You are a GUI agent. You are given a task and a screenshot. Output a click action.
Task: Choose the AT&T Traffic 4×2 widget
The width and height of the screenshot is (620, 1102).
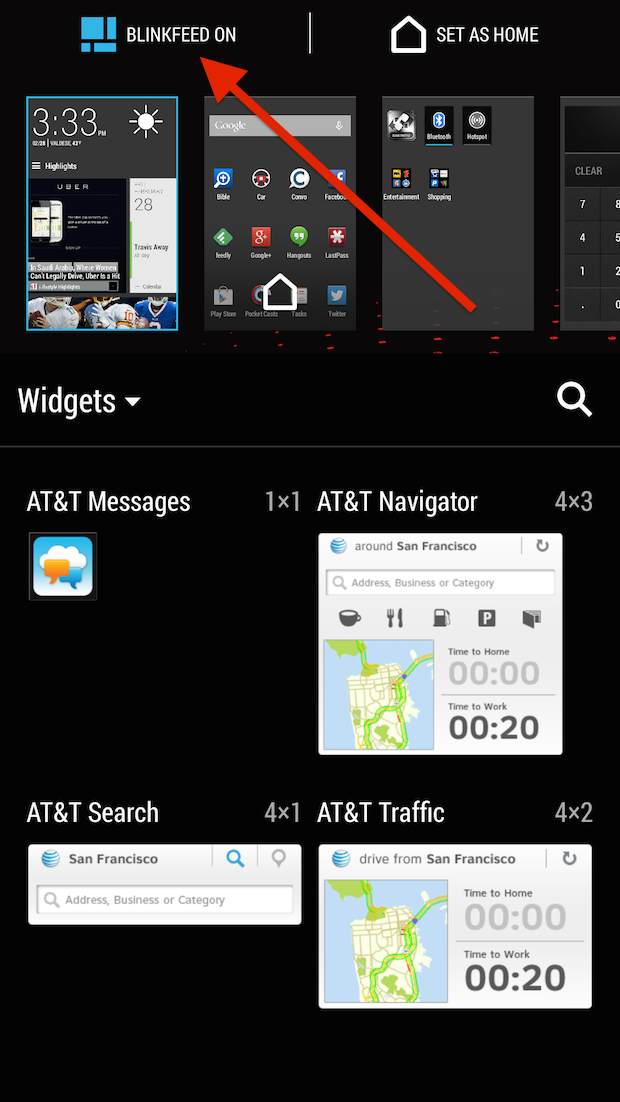pos(455,926)
